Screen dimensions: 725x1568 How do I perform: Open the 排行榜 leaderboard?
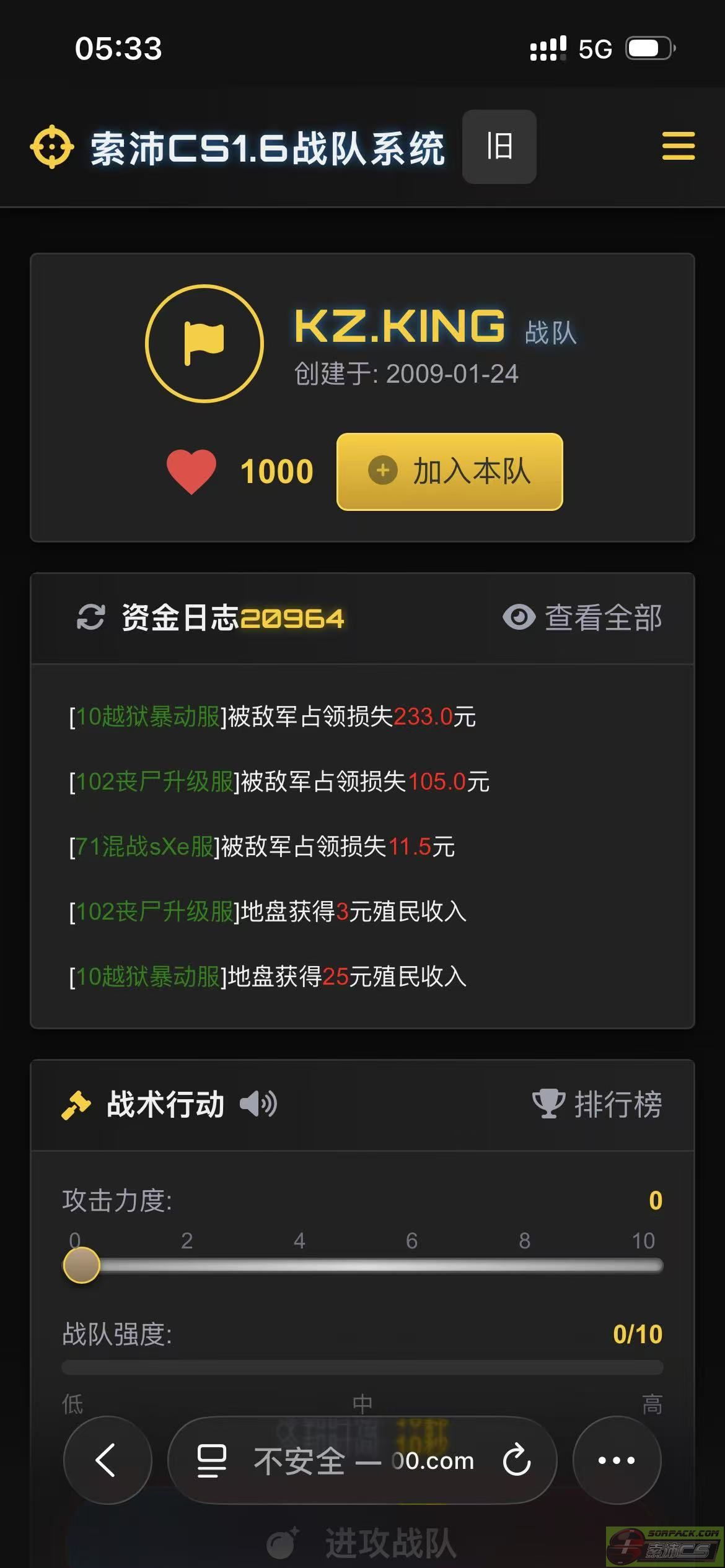[597, 1104]
